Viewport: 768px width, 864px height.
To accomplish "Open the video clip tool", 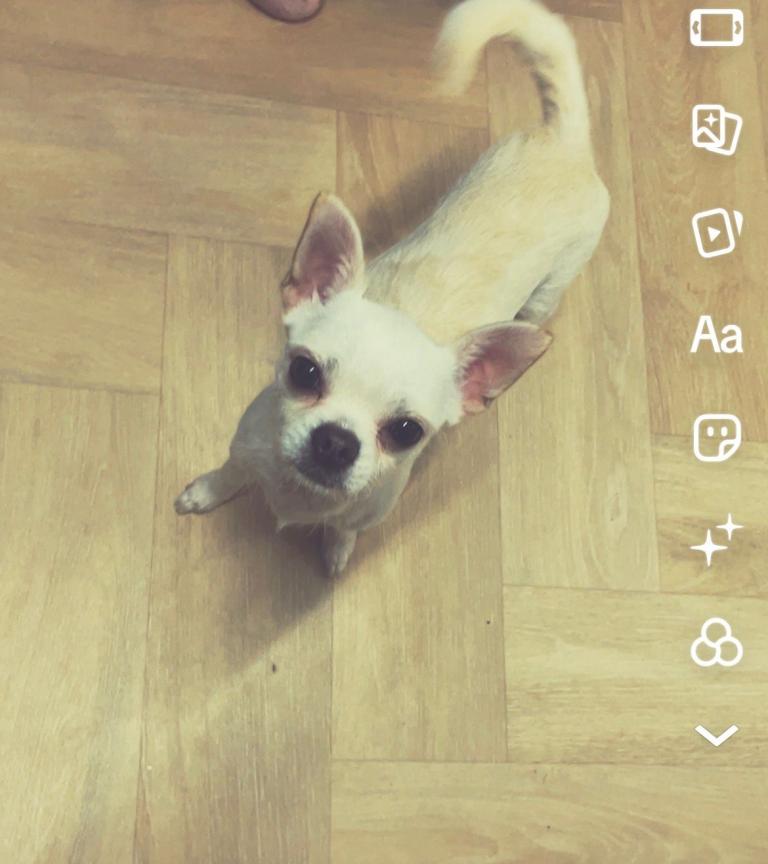I will tap(717, 233).
